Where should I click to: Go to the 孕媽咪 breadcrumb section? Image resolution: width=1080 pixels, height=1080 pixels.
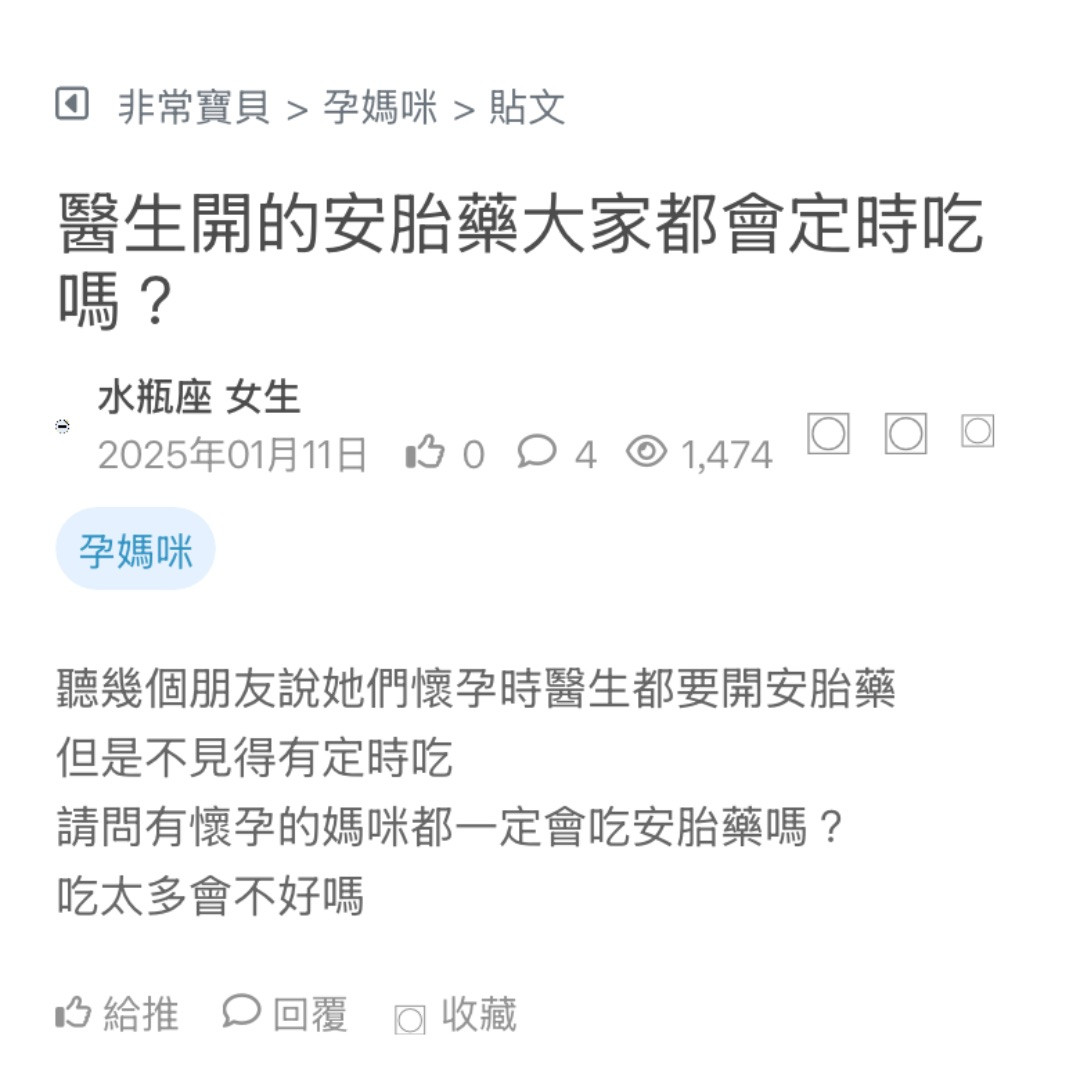click(380, 107)
